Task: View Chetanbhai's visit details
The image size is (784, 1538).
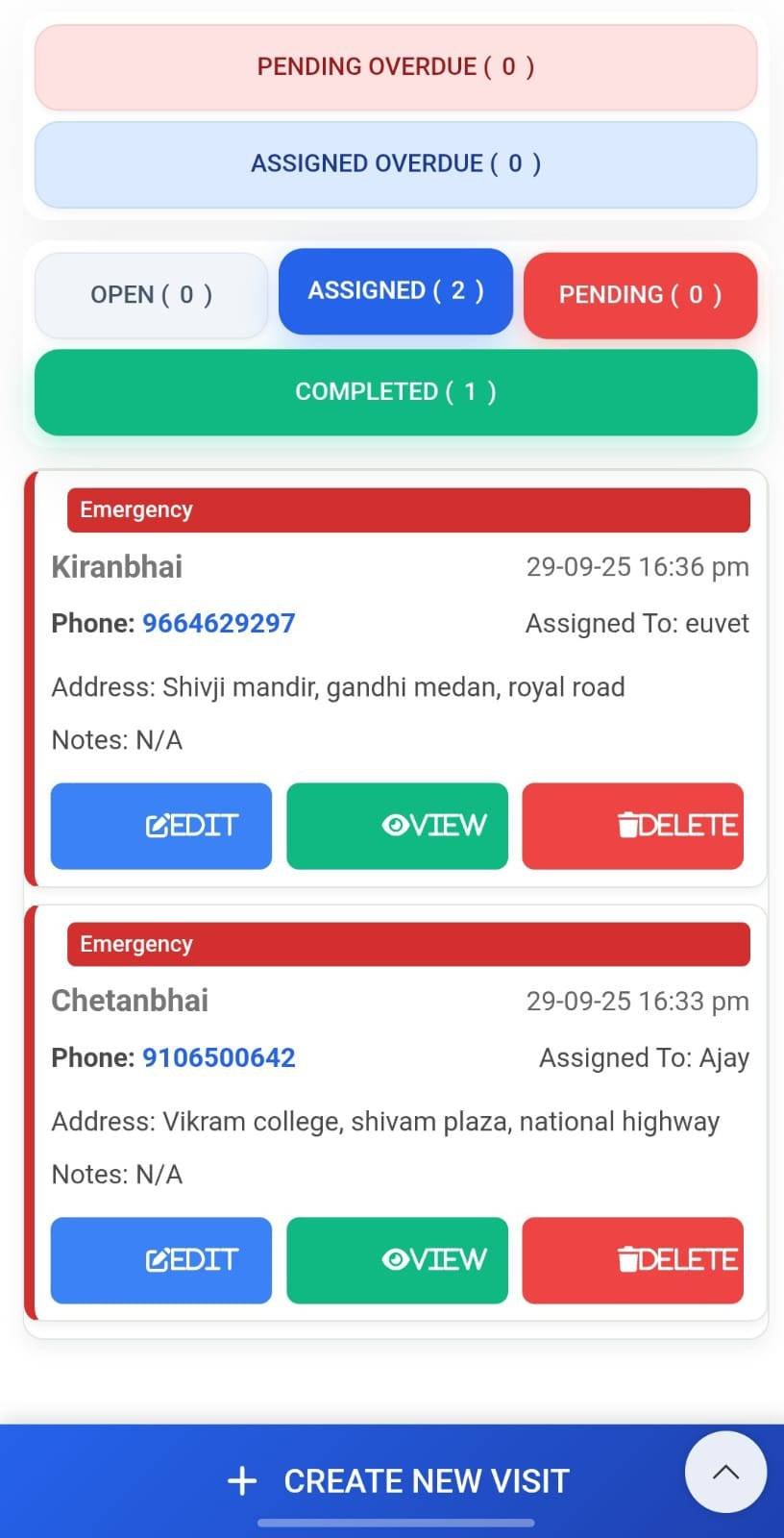Action: (x=397, y=1260)
